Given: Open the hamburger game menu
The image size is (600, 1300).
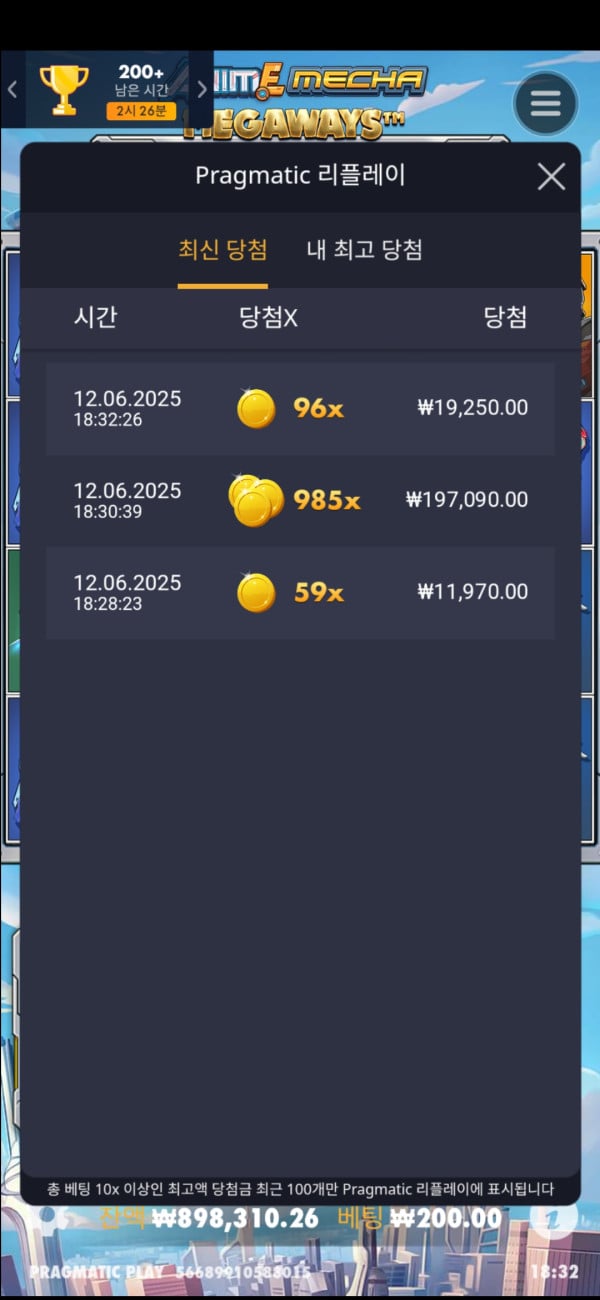Looking at the screenshot, I should 545,103.
